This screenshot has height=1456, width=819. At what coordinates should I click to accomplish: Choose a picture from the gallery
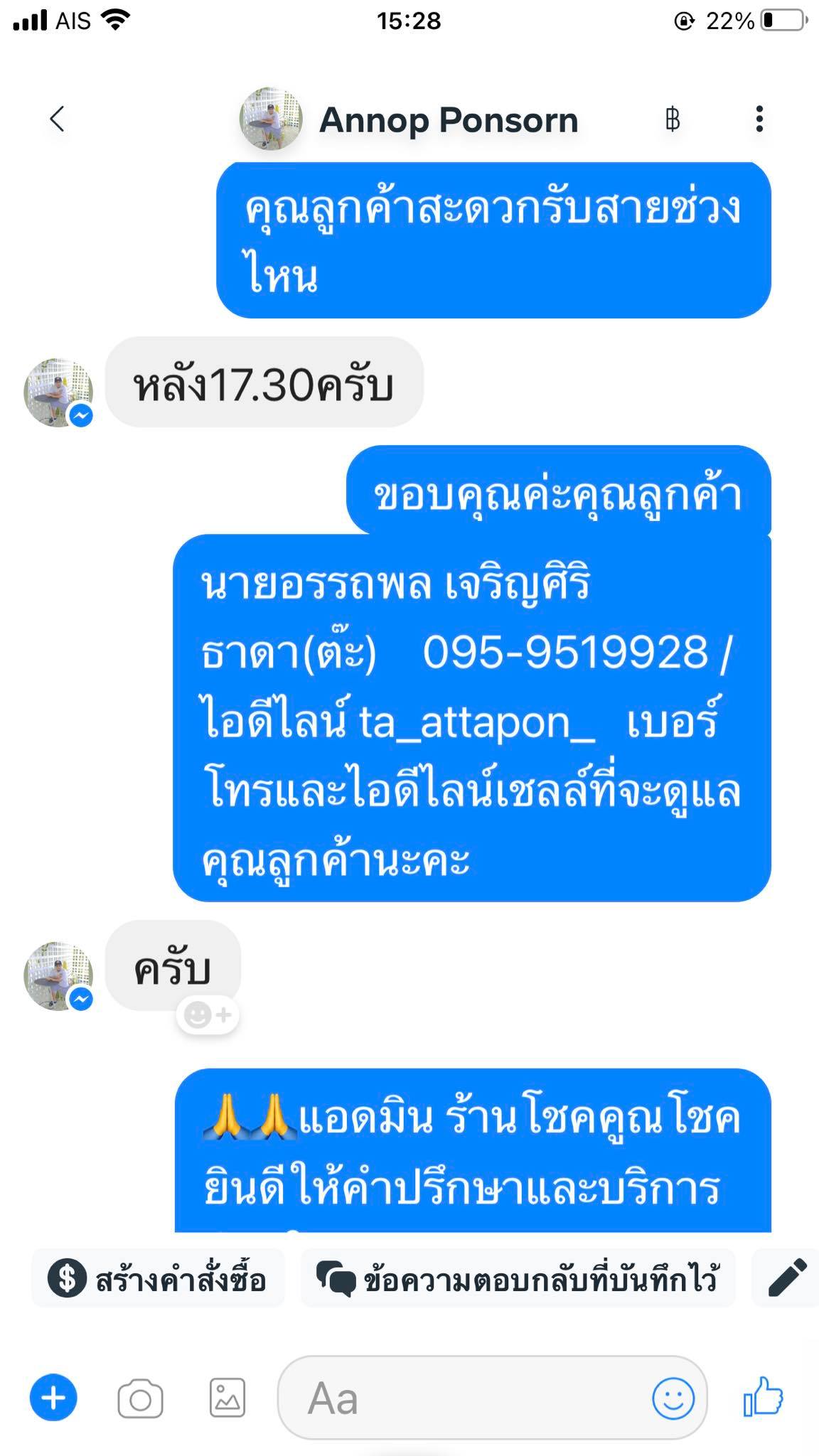point(227,1398)
